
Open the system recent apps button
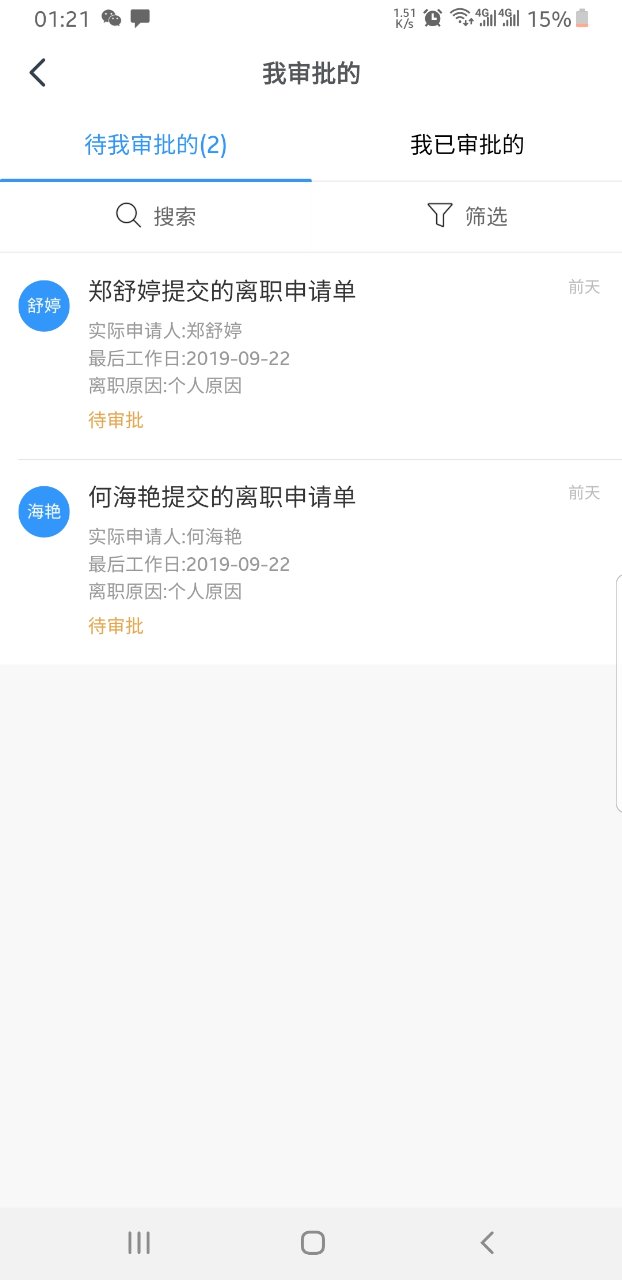click(x=139, y=1242)
